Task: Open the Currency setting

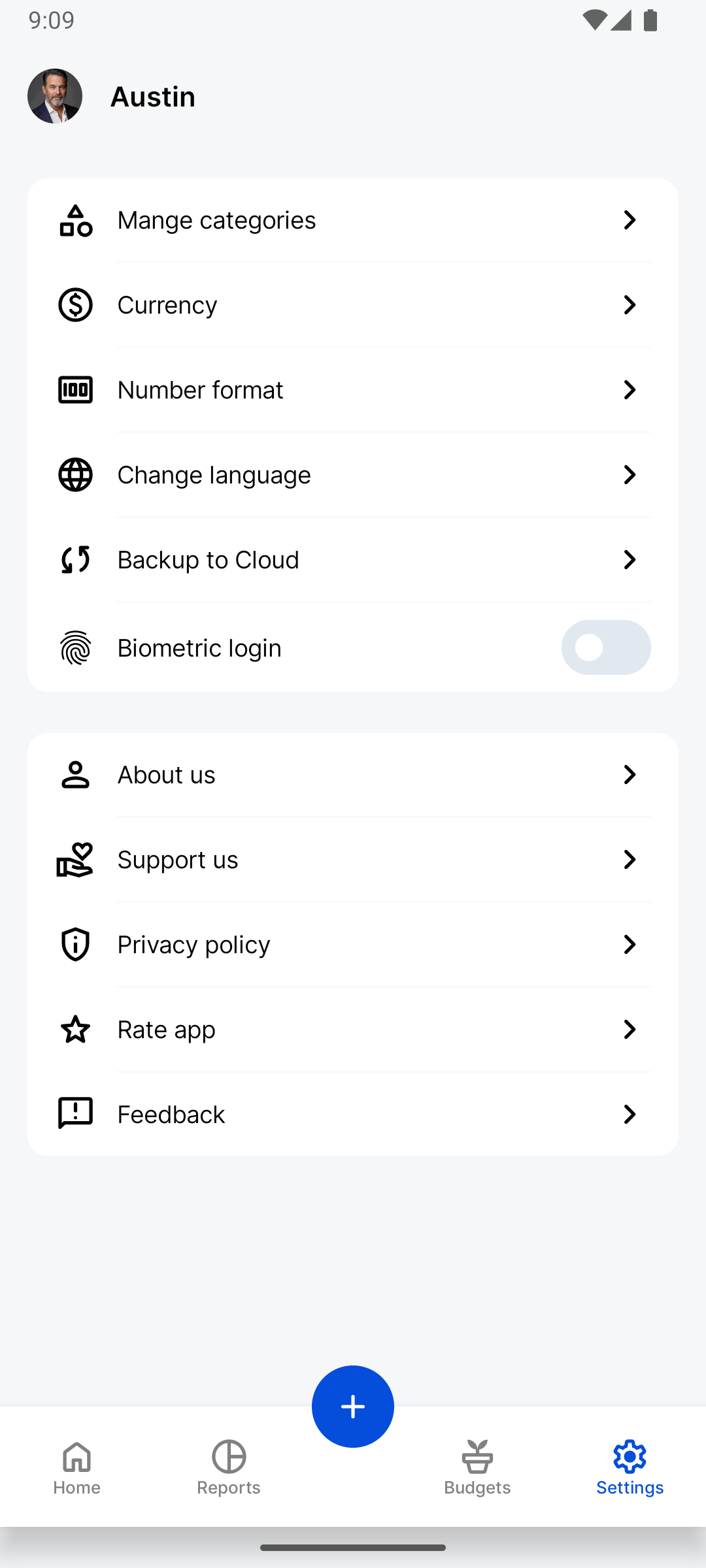Action: pyautogui.click(x=353, y=305)
